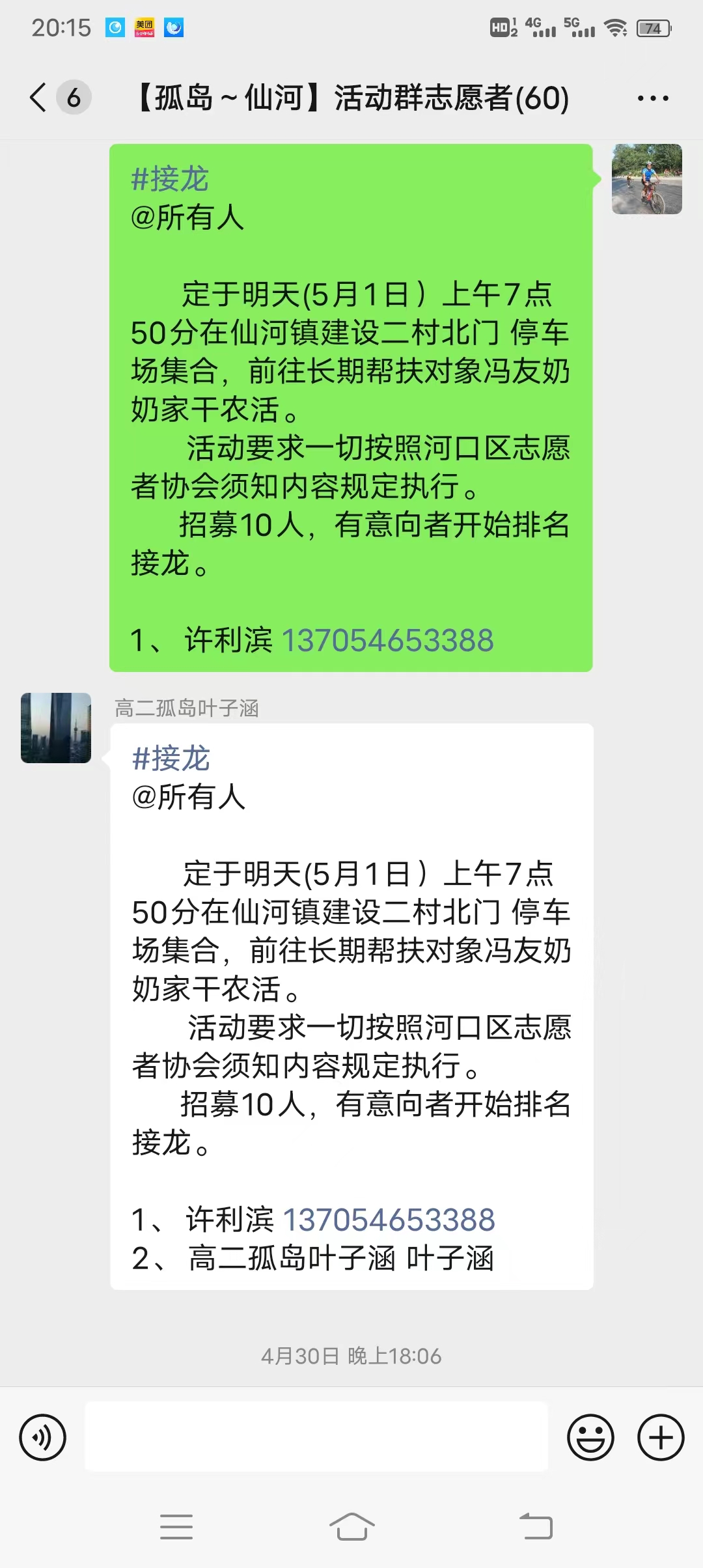Open the emoji sticker panel

pyautogui.click(x=591, y=1437)
